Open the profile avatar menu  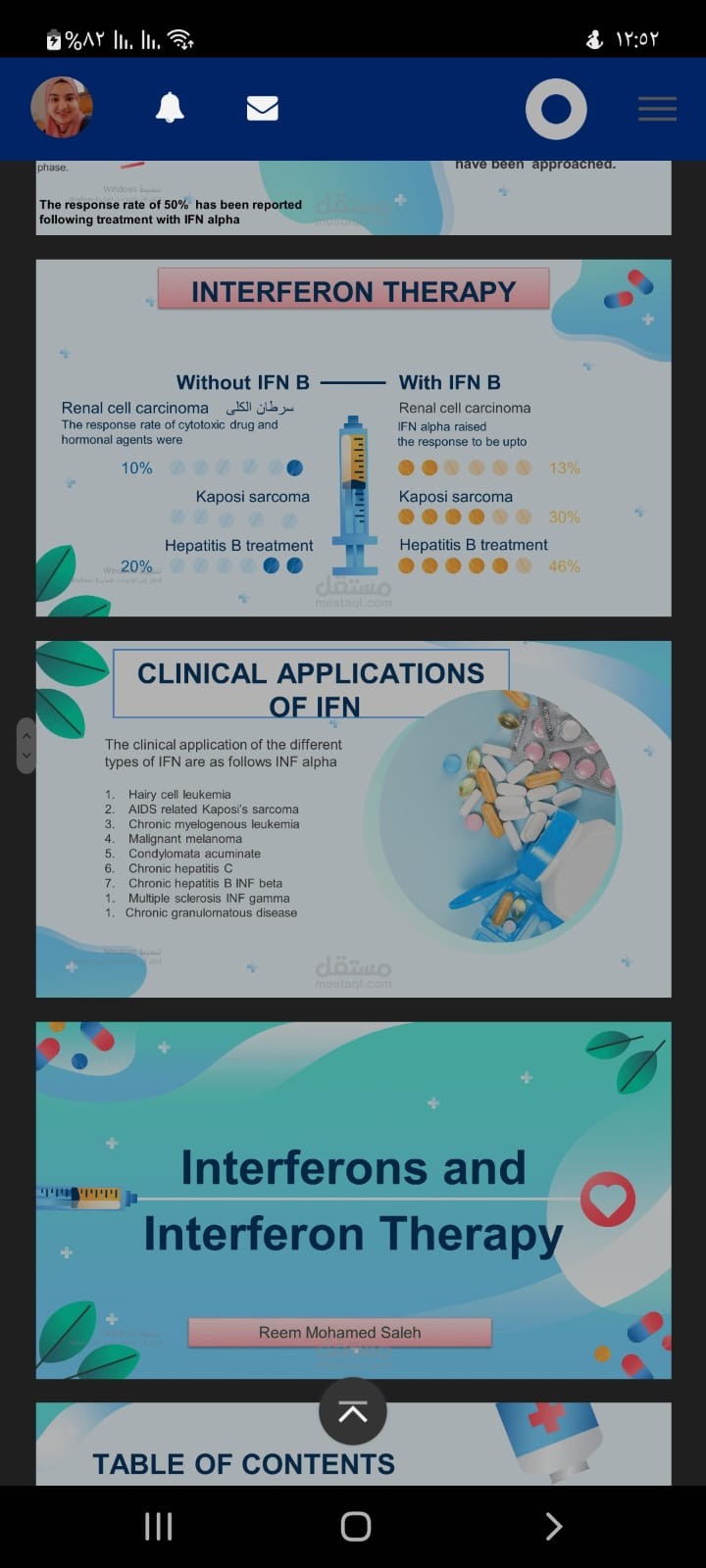(62, 107)
